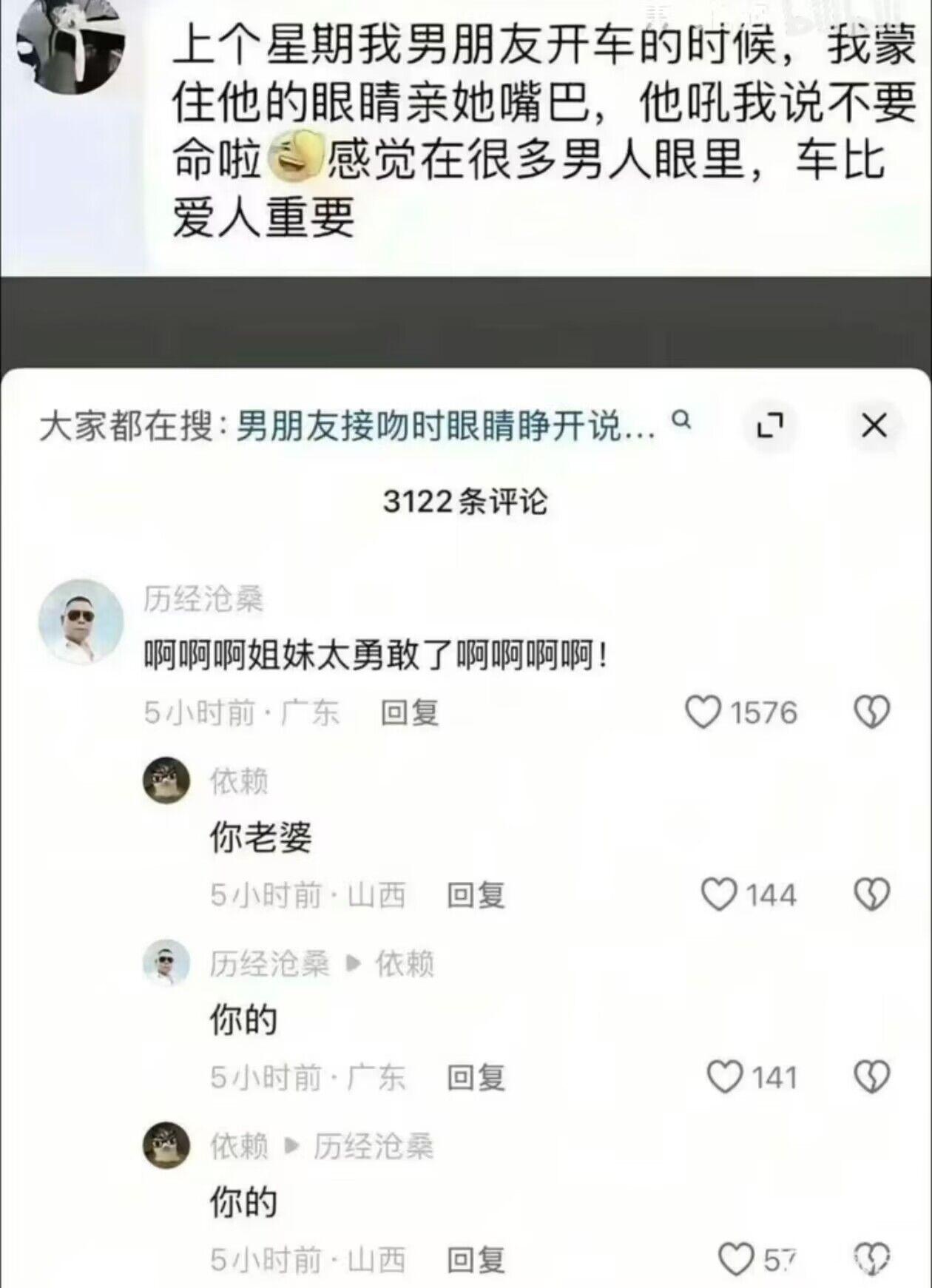Reply to 依赖's 你的 from 山西
The height and width of the screenshot is (1288, 932).
[x=476, y=1260]
